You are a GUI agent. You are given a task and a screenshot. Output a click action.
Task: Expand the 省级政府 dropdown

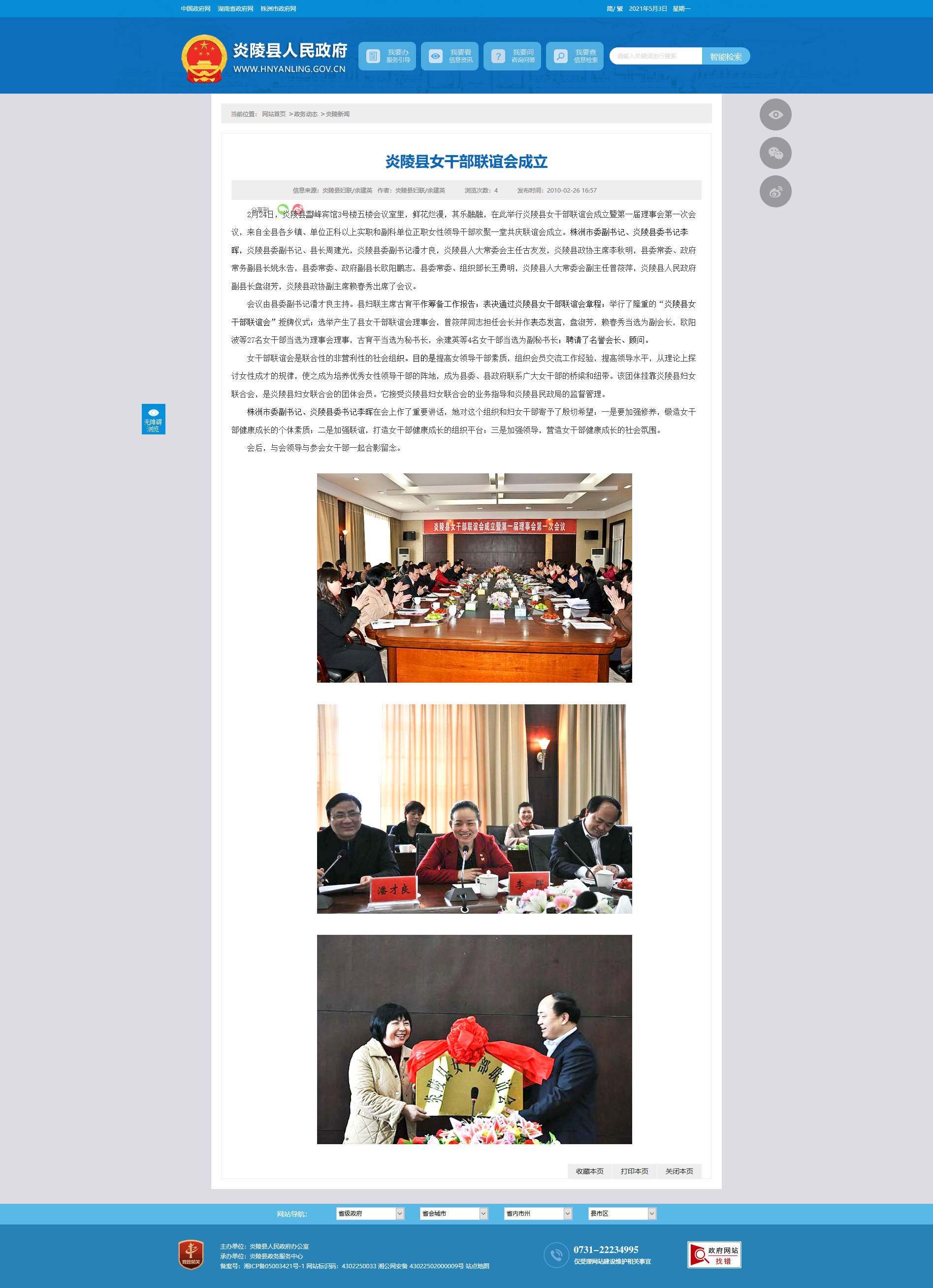pyautogui.click(x=369, y=1214)
